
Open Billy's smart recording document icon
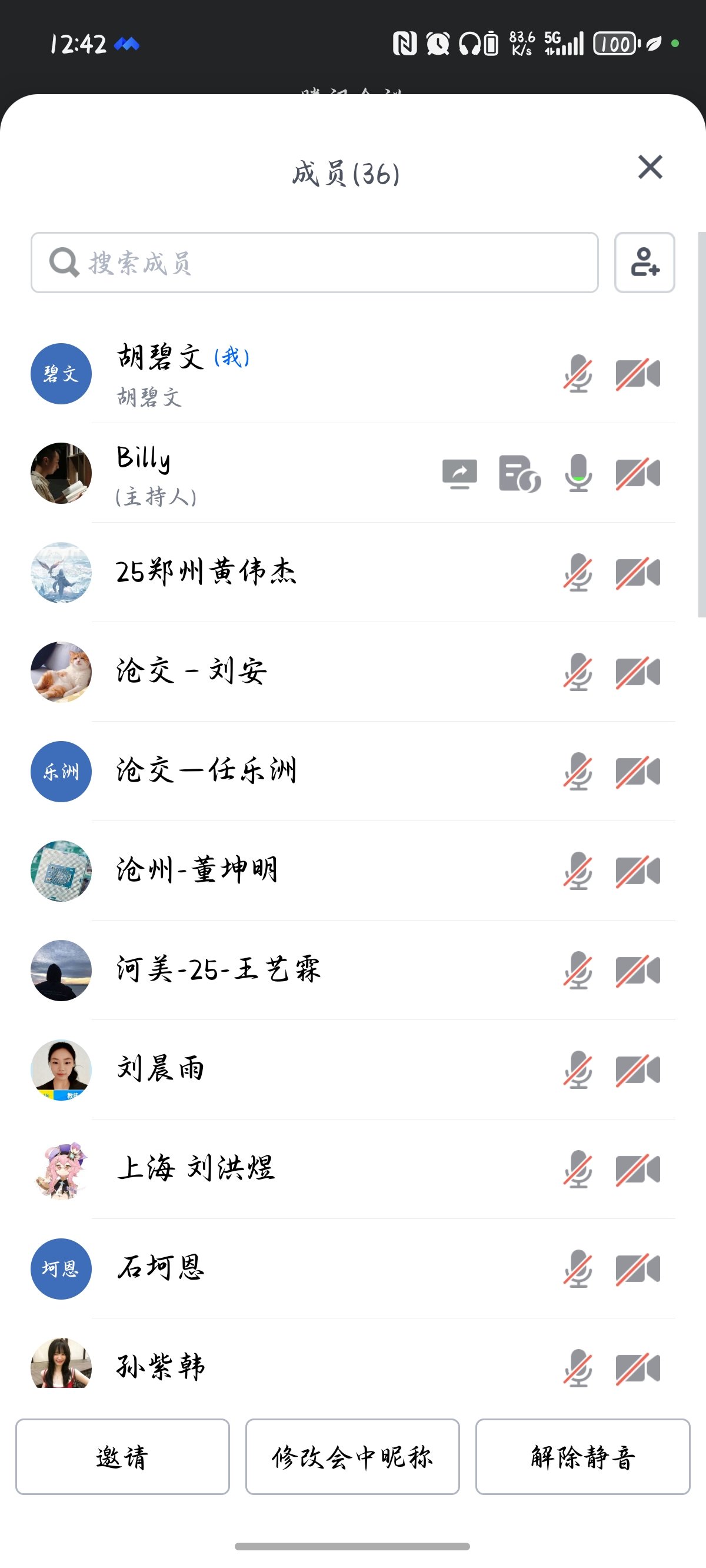point(520,474)
